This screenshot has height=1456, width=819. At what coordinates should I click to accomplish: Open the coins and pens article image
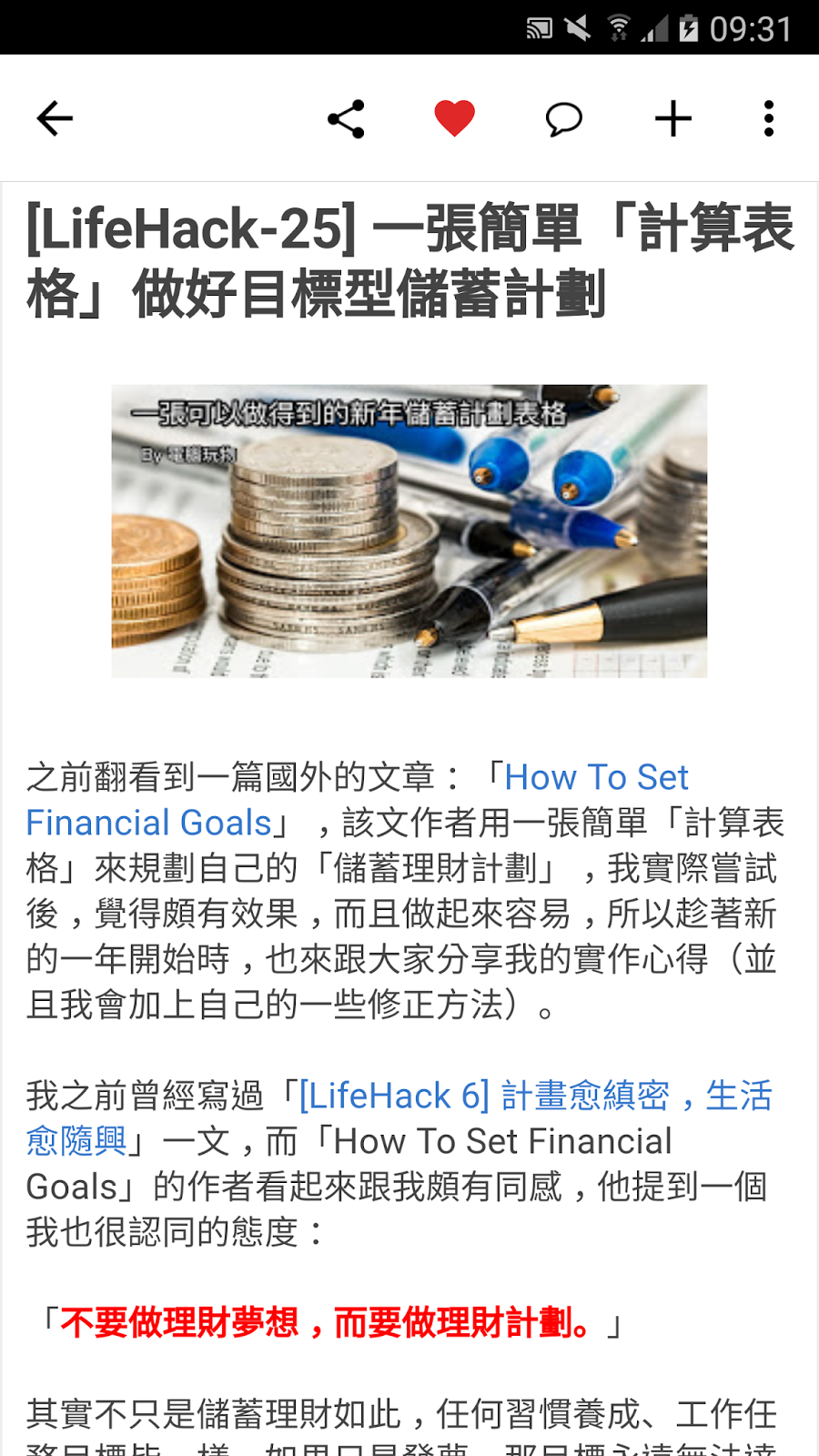point(409,531)
